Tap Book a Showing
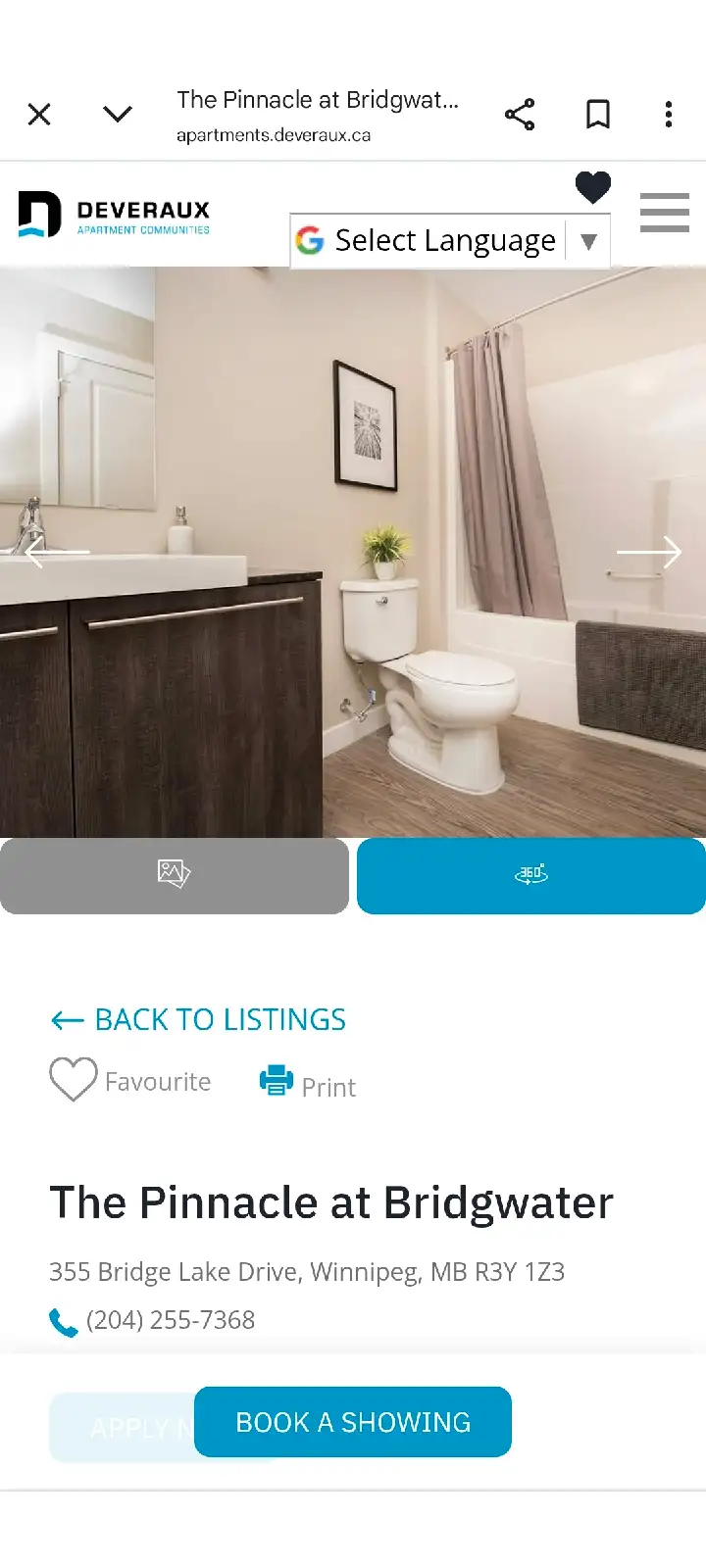The width and height of the screenshot is (706, 1568). [x=353, y=1422]
